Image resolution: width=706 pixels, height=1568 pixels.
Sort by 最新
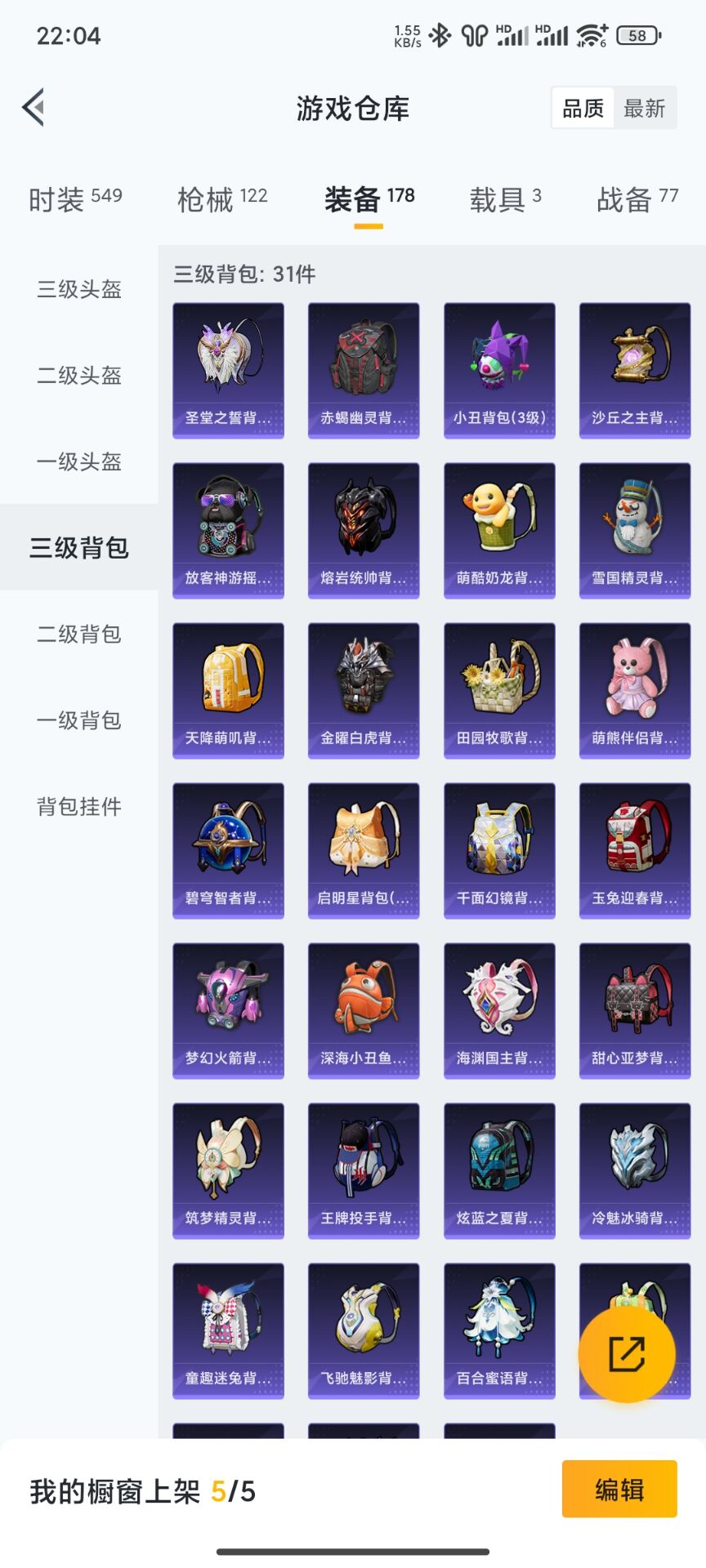(x=645, y=109)
